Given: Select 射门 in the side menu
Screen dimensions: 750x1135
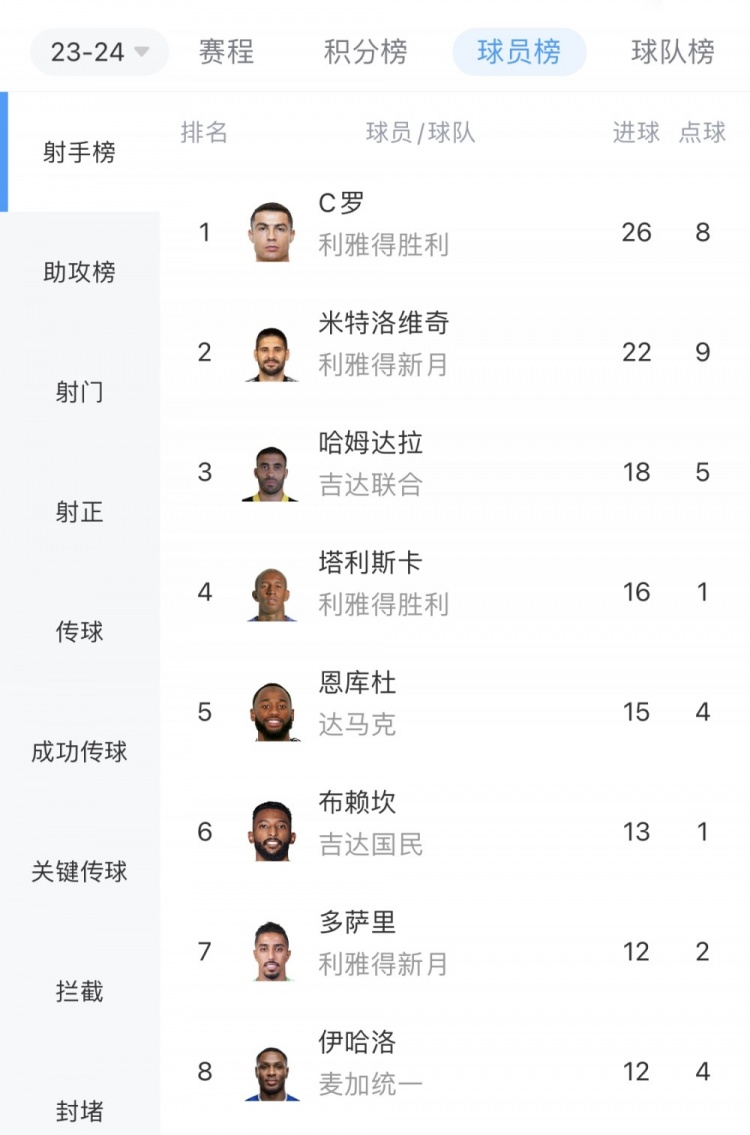Looking at the screenshot, I should (79, 392).
